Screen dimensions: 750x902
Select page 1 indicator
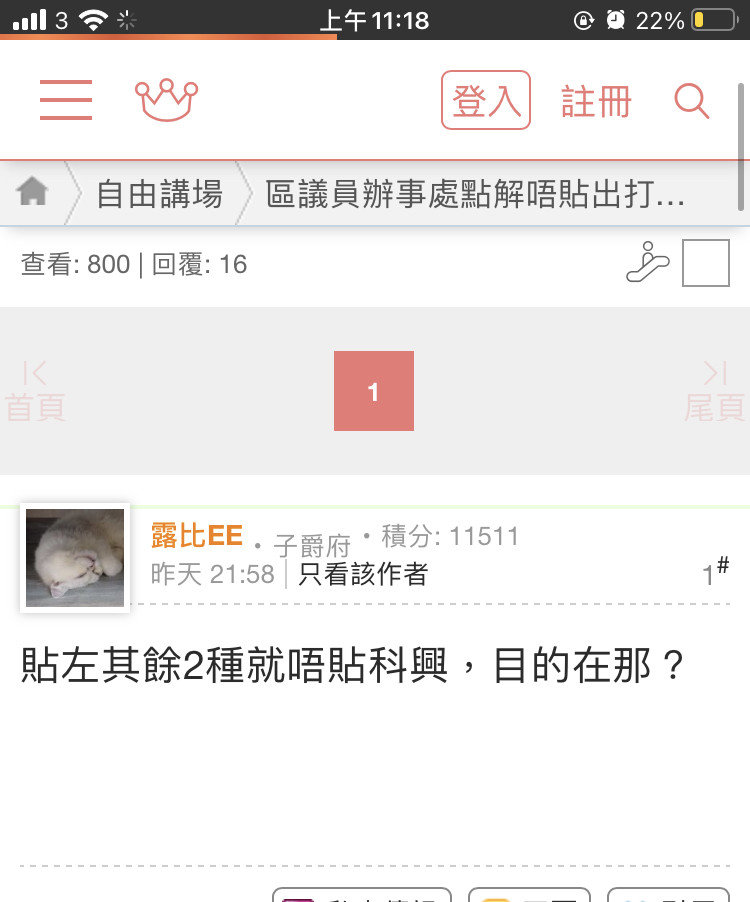(374, 391)
